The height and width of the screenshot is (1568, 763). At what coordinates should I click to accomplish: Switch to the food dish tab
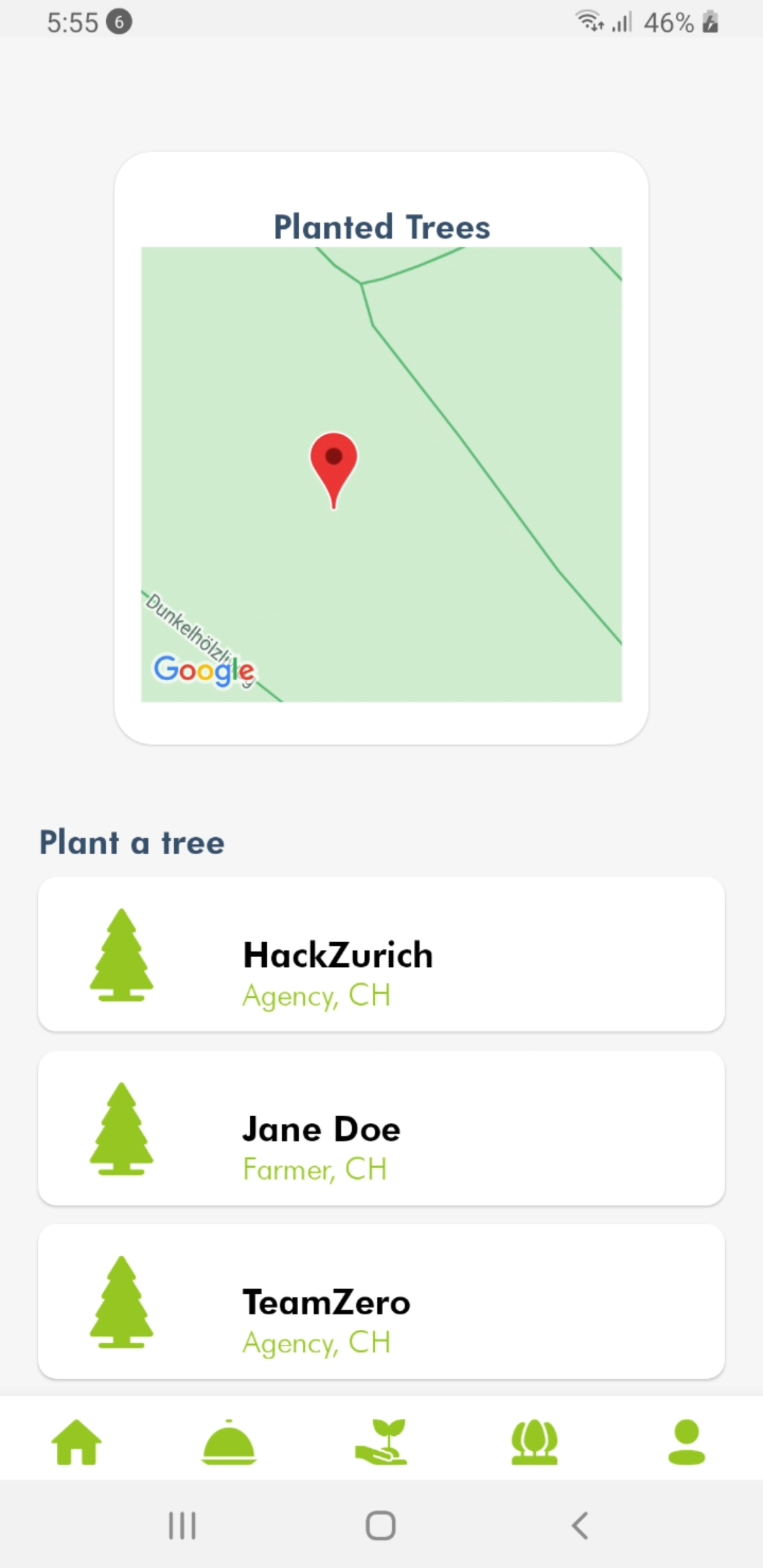pyautogui.click(x=229, y=1442)
